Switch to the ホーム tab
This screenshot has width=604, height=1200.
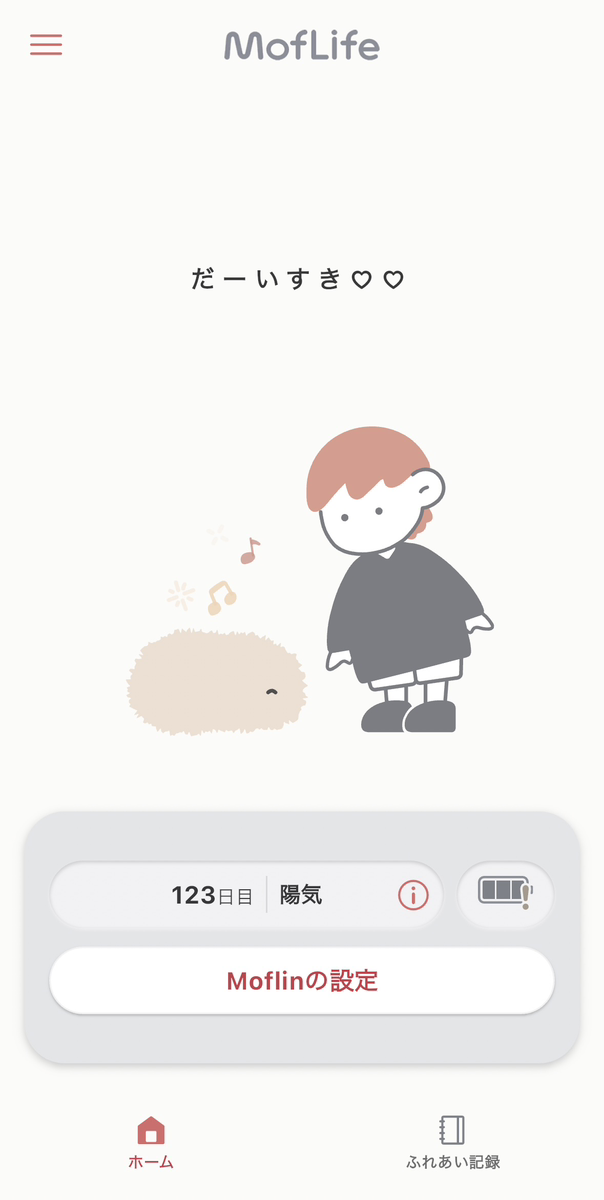click(x=151, y=1142)
